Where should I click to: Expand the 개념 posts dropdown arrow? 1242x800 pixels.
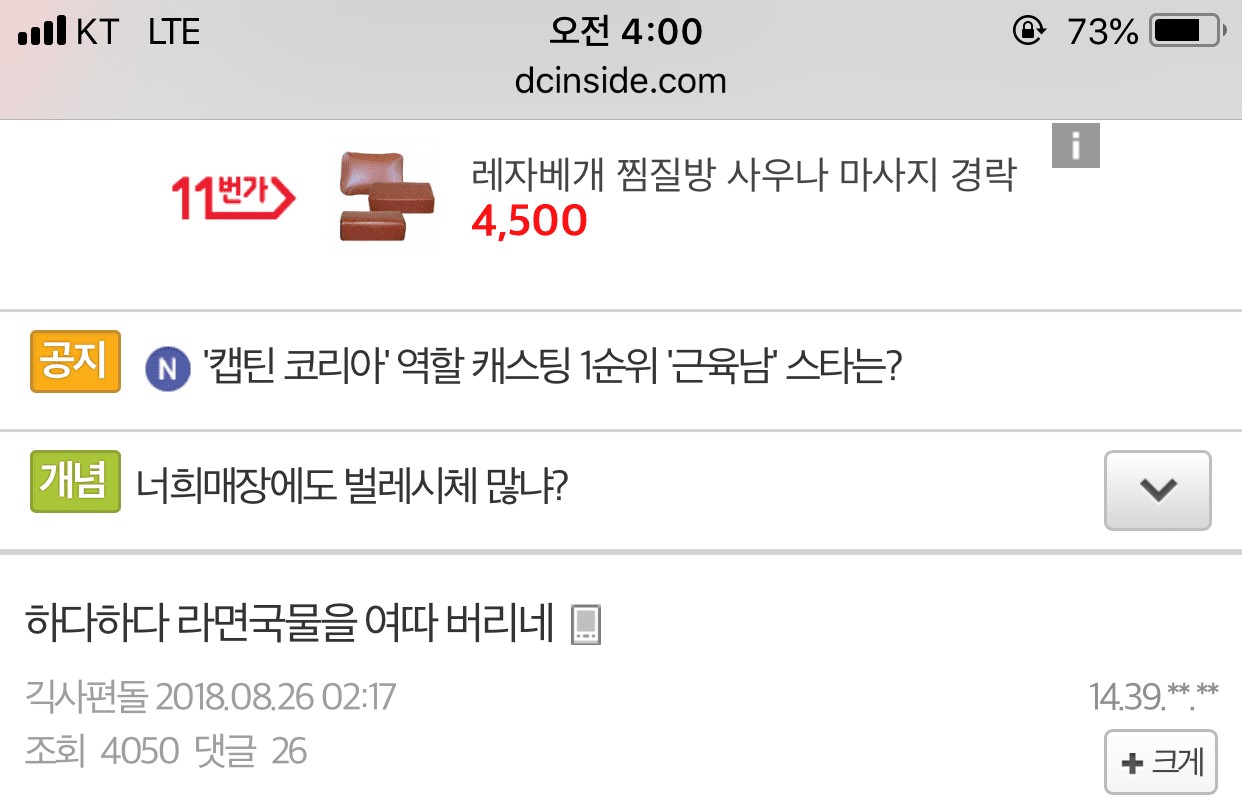point(1157,491)
